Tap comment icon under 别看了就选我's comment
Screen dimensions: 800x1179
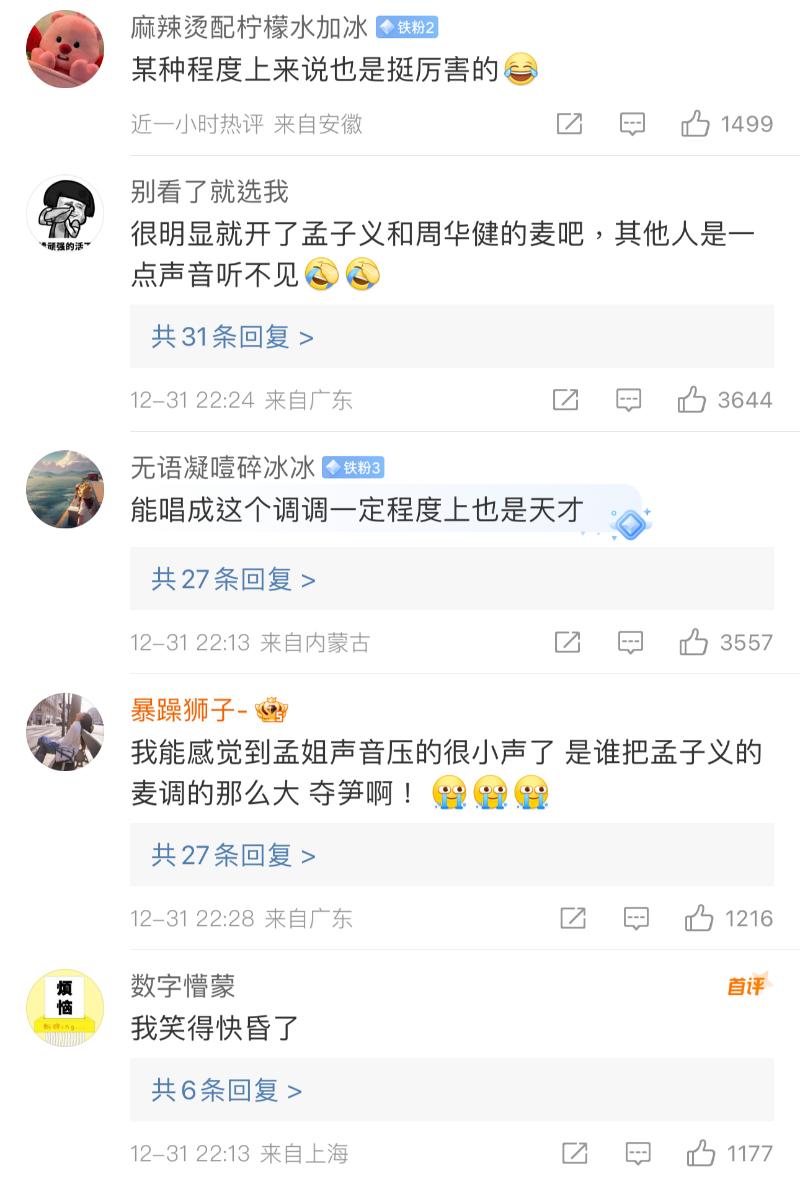[628, 400]
